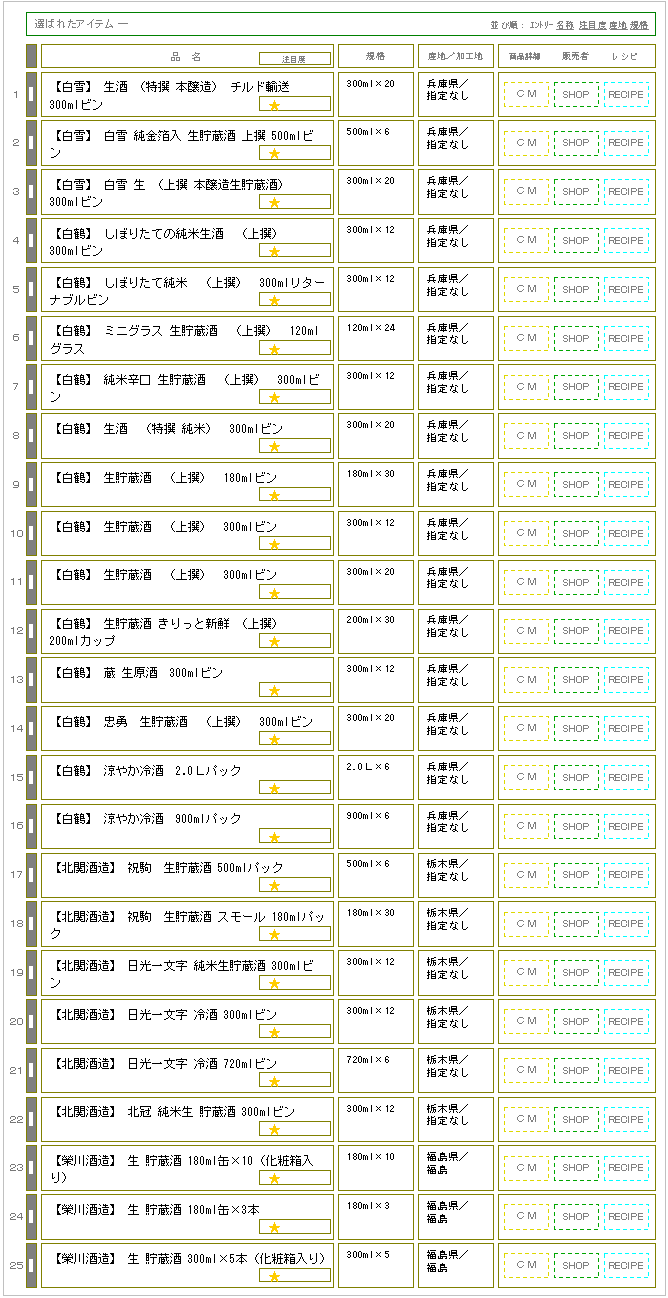Sort items by 規格

click(x=640, y=24)
